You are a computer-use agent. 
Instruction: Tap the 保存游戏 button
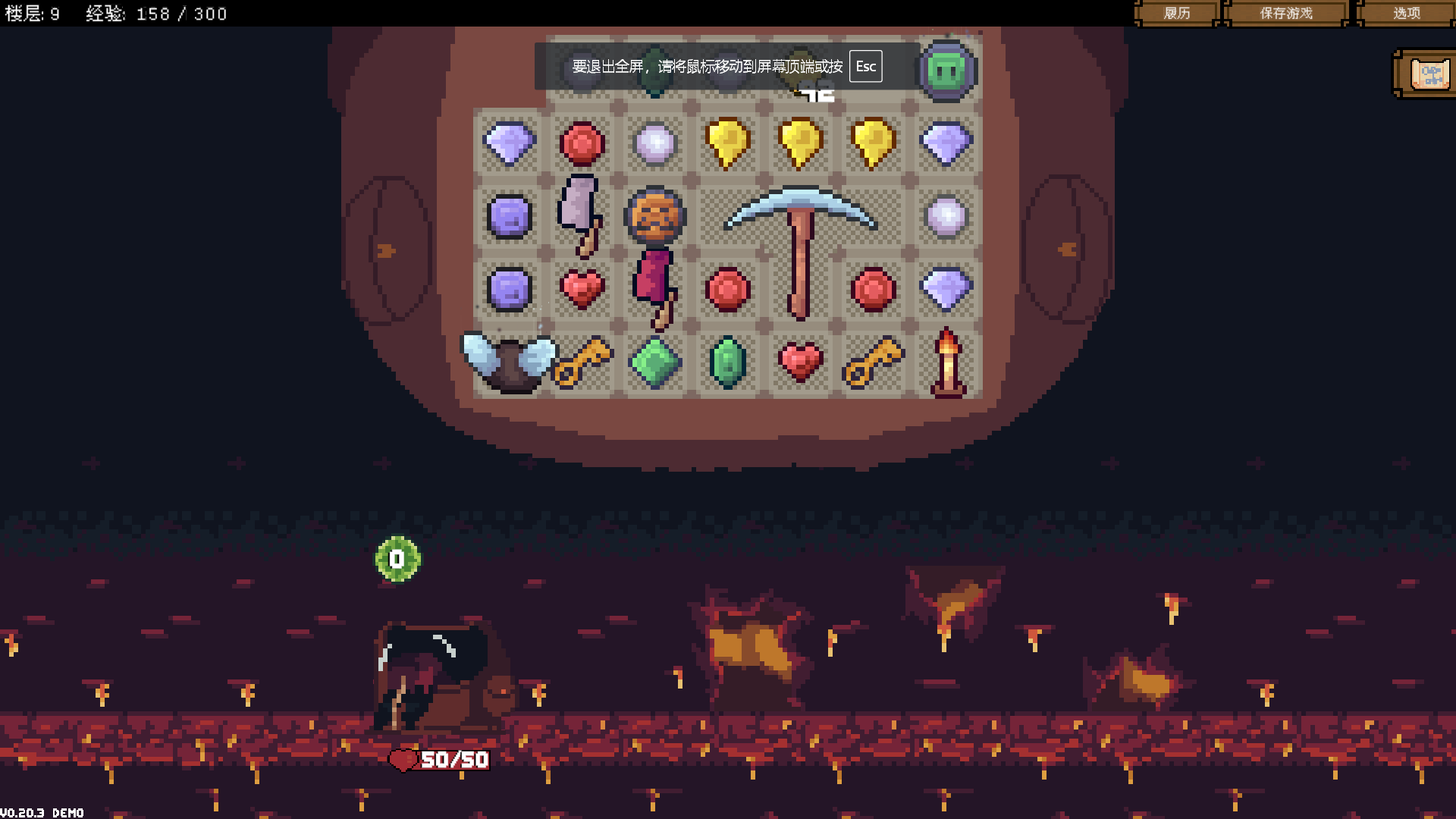click(1286, 13)
